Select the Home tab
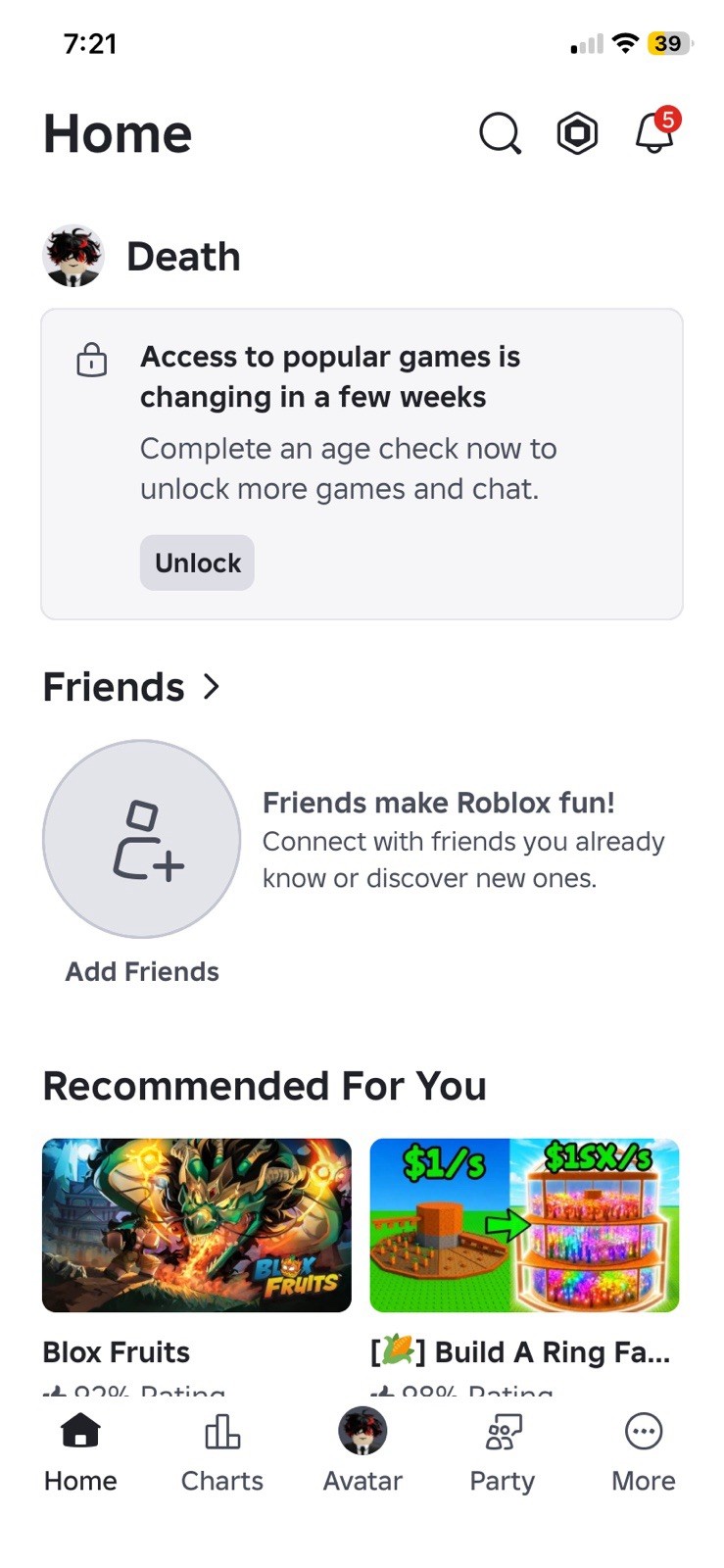Screen dimensions: 724x1568 80,1453
